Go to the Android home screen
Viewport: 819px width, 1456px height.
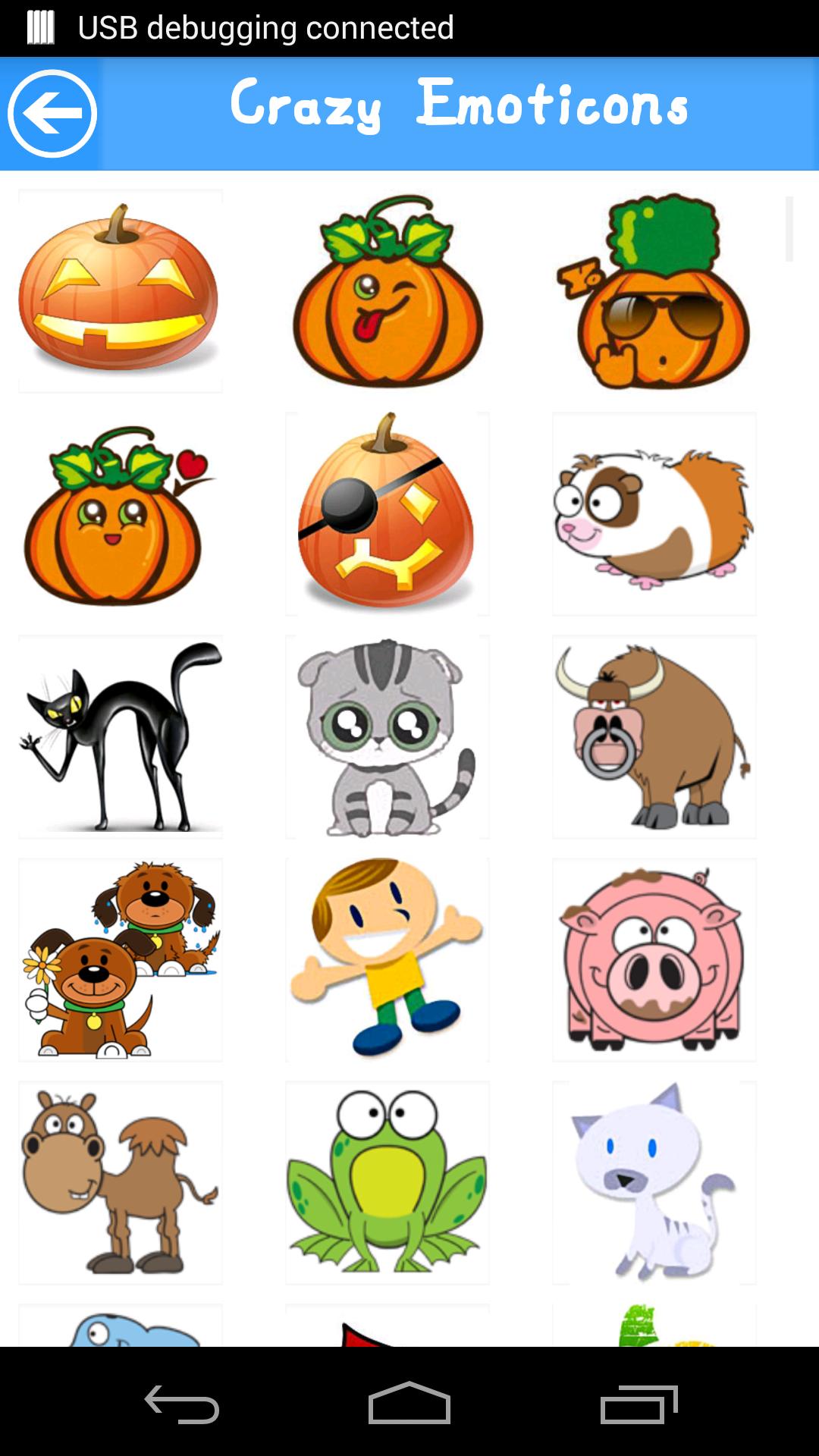click(409, 1403)
